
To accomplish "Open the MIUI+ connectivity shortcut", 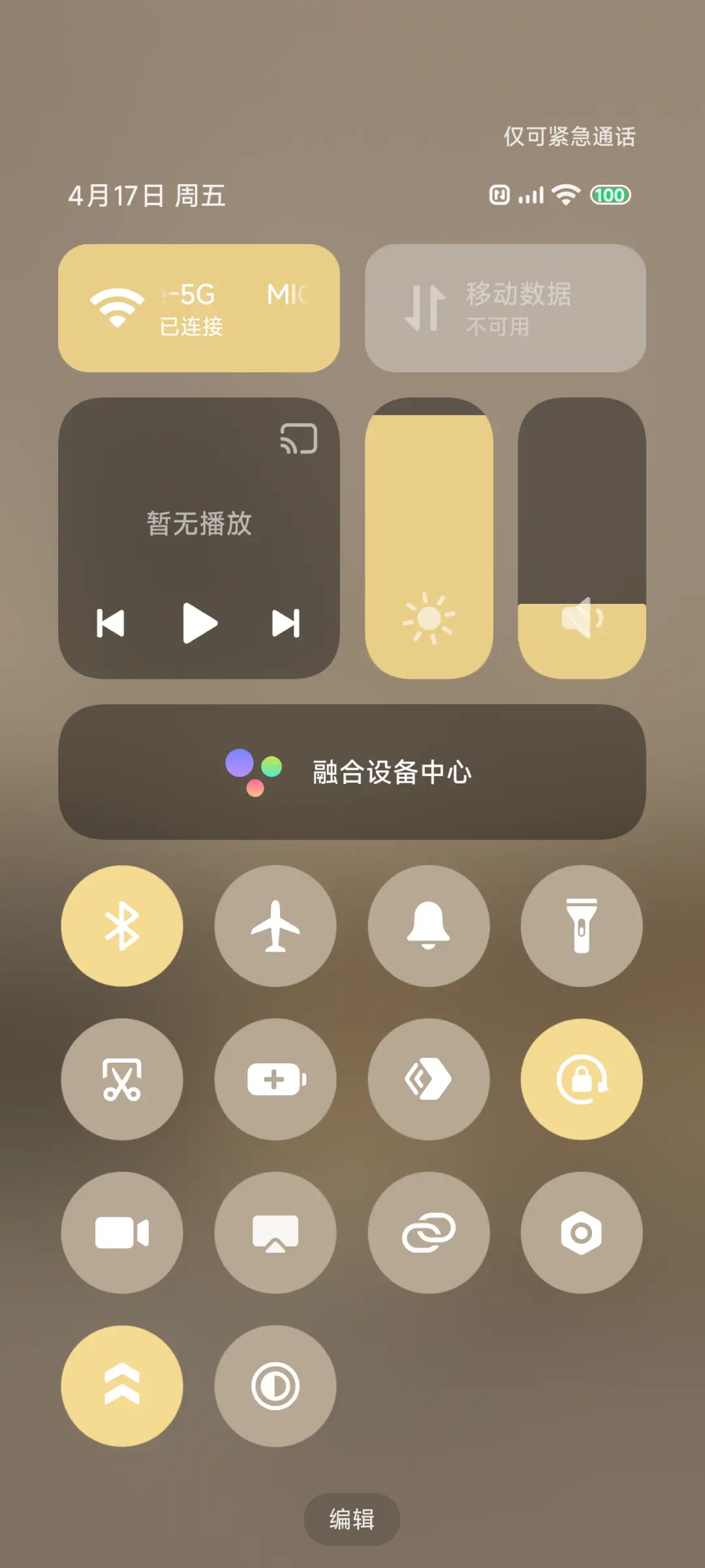I will tap(429, 1079).
